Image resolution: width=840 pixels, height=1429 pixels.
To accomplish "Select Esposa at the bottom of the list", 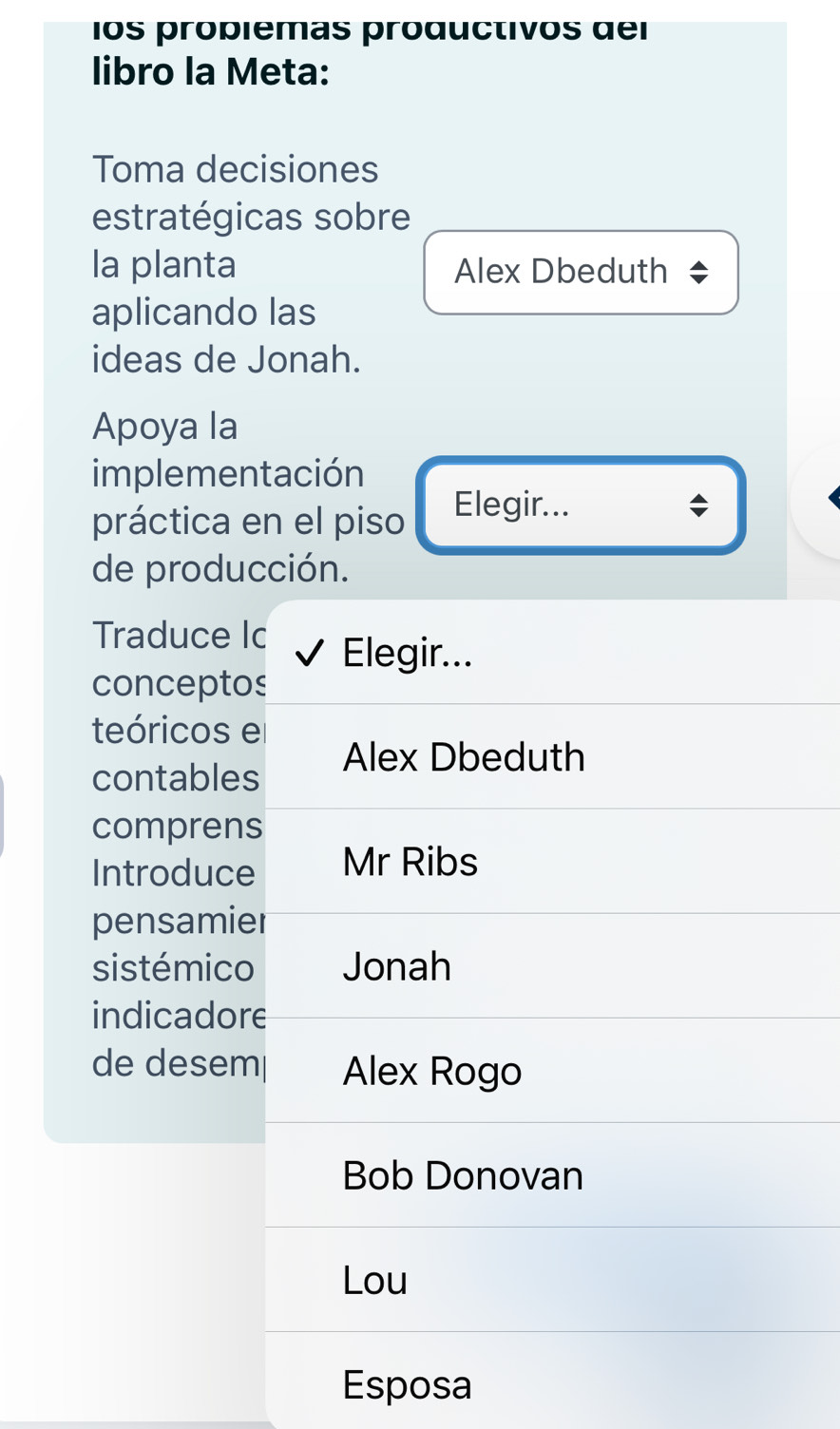I will (408, 1383).
